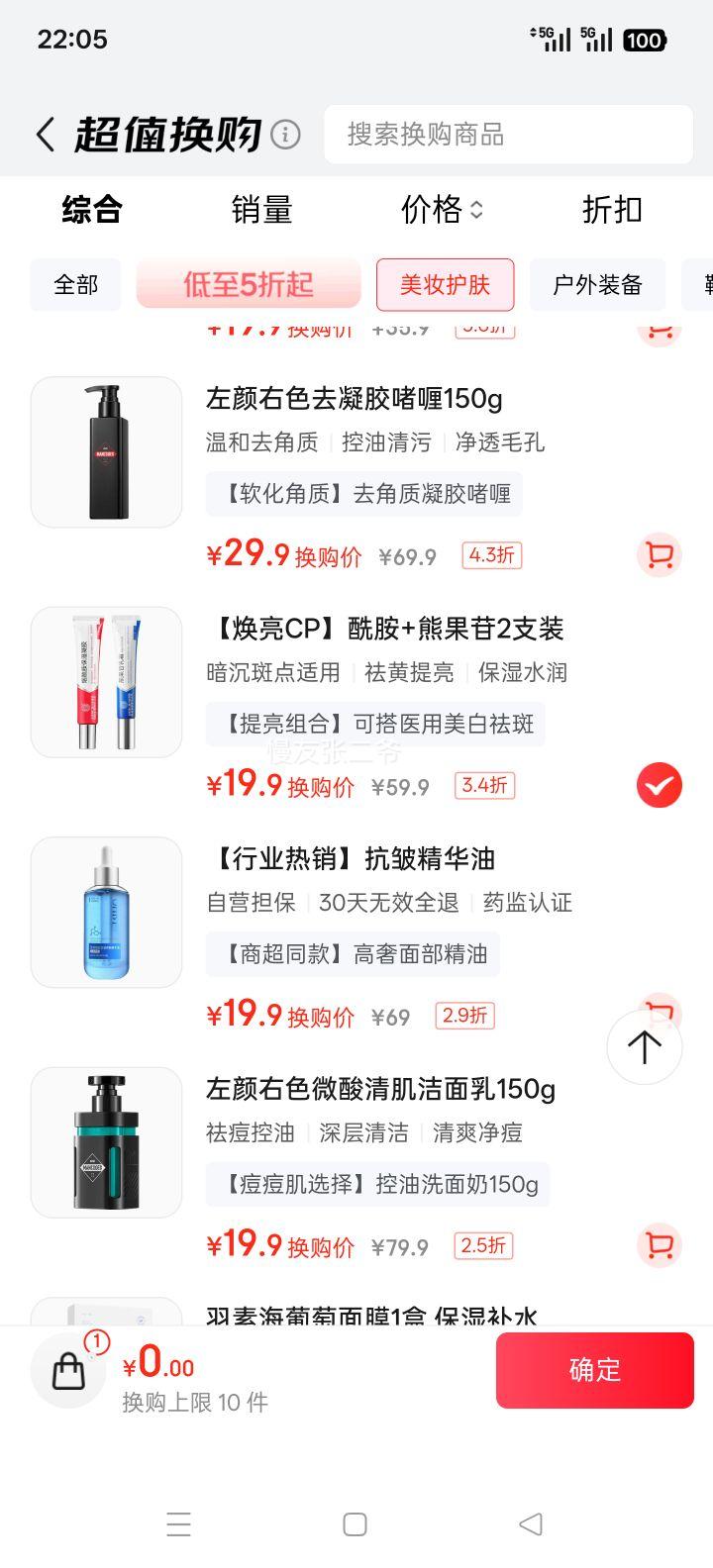
Task: Sort products by 价格
Action: [442, 210]
